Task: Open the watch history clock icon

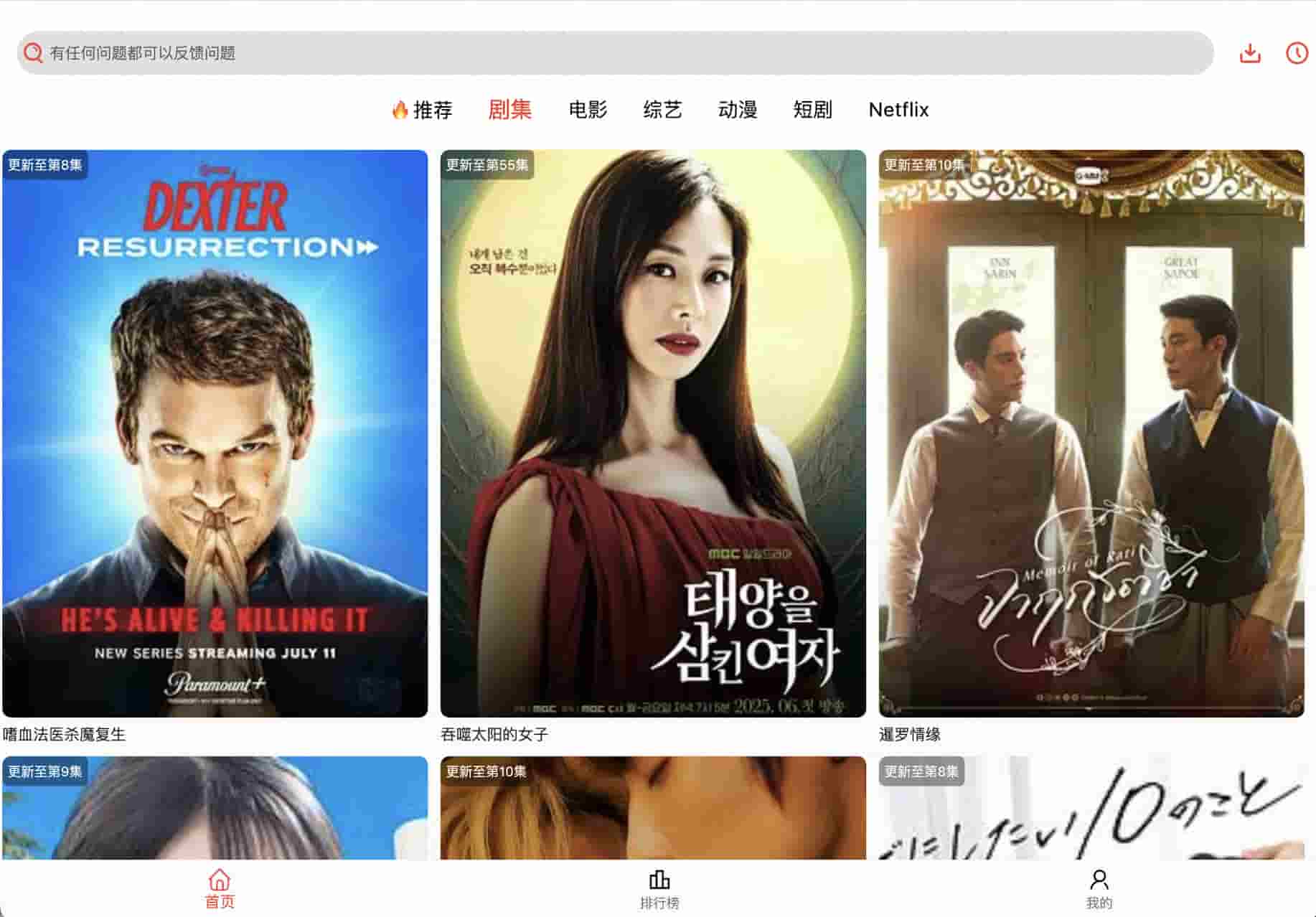Action: (1297, 53)
